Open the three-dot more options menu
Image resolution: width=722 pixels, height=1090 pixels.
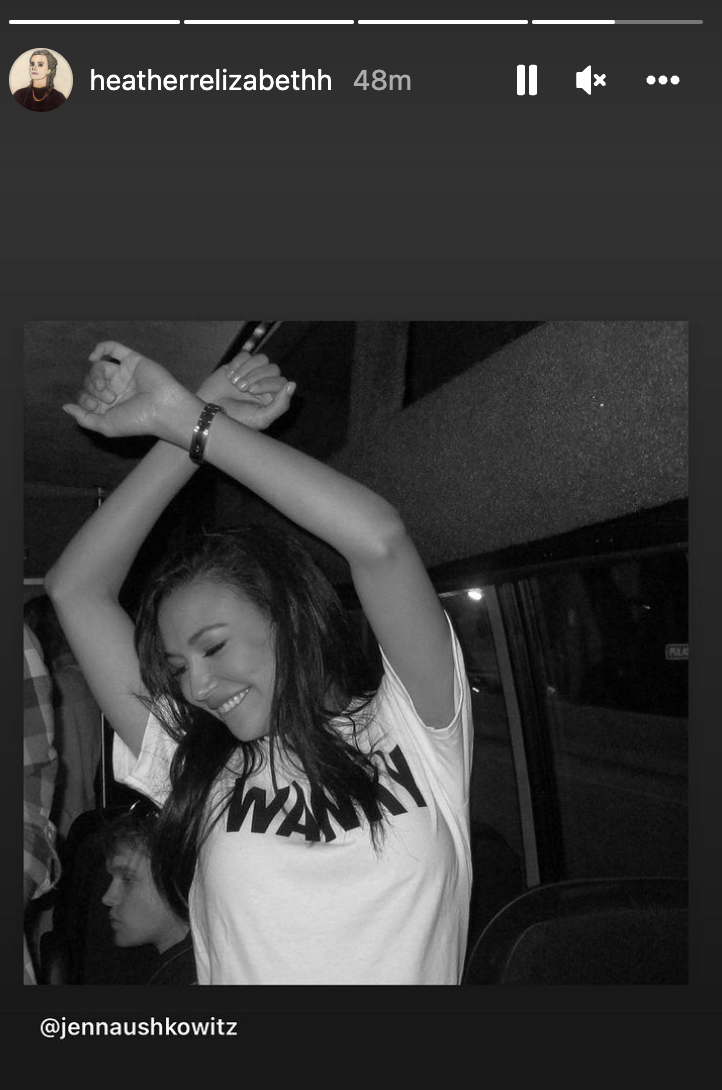[663, 80]
